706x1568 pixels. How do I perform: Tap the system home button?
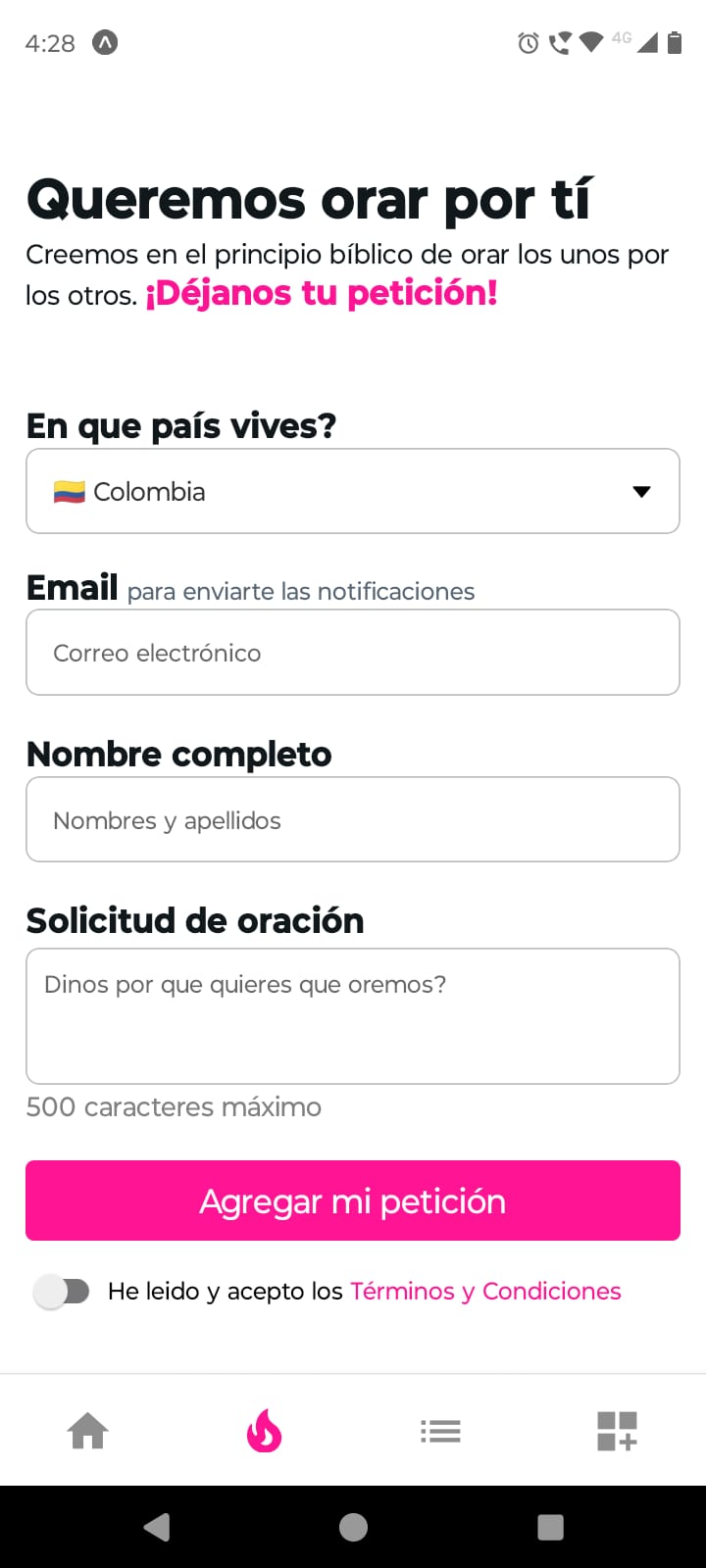coord(353,1527)
